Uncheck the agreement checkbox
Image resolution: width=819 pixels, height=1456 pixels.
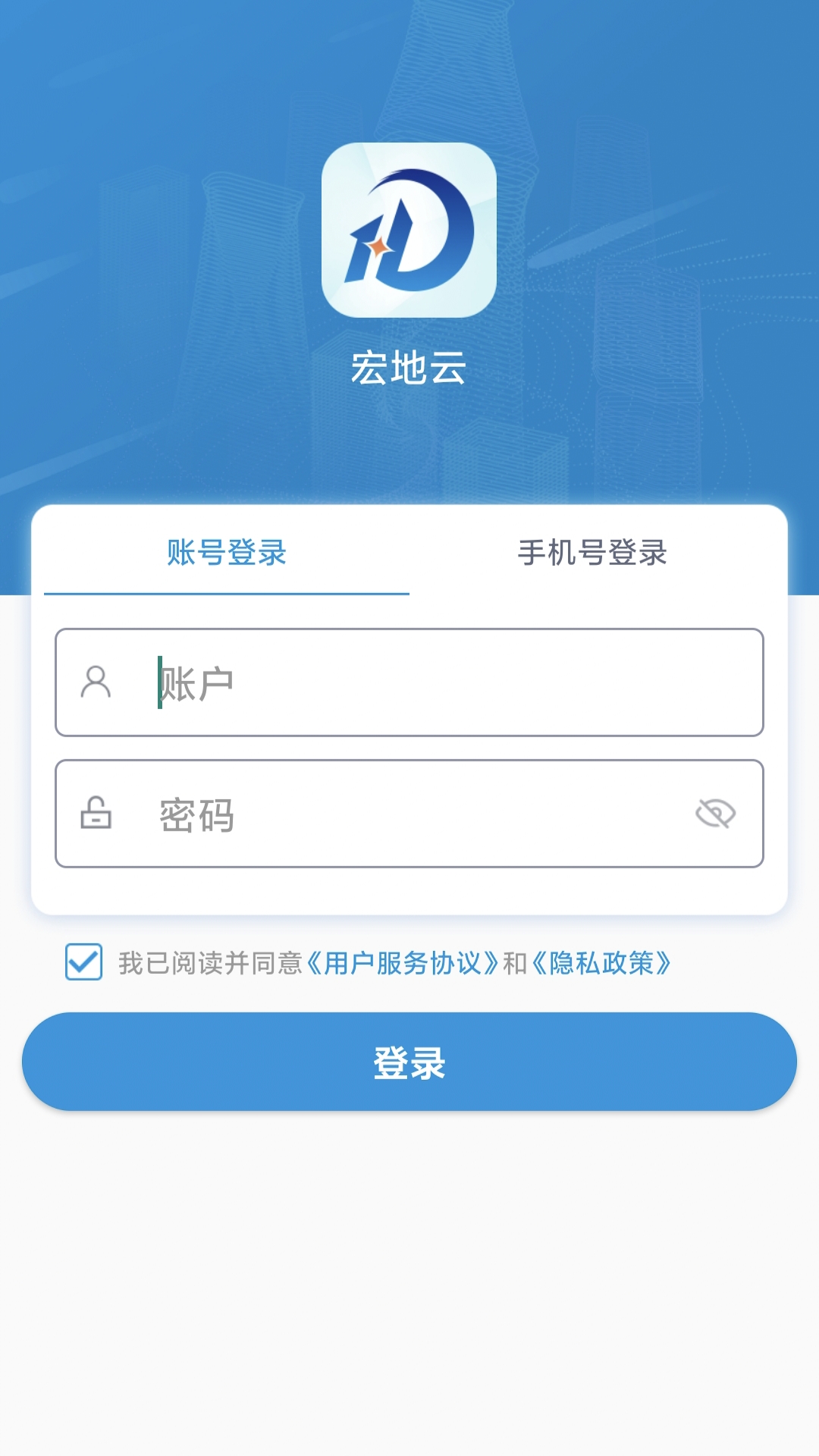(x=83, y=962)
